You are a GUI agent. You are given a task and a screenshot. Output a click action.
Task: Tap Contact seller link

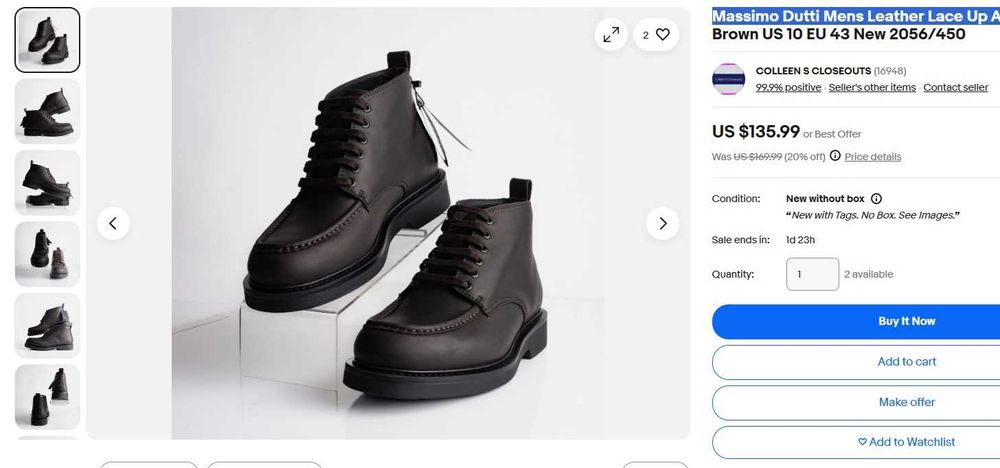955,88
